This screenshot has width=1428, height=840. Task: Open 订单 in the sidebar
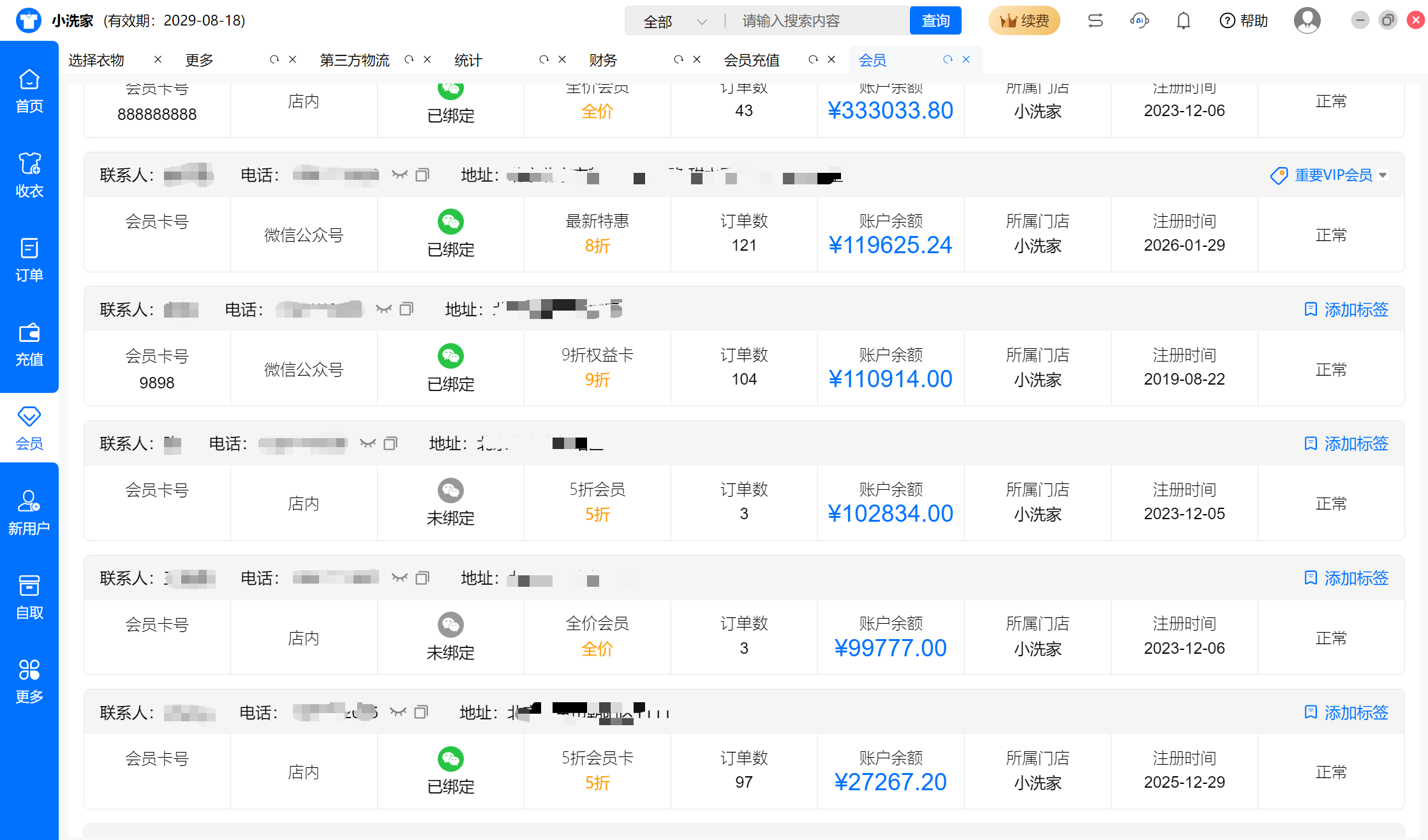pyautogui.click(x=29, y=260)
